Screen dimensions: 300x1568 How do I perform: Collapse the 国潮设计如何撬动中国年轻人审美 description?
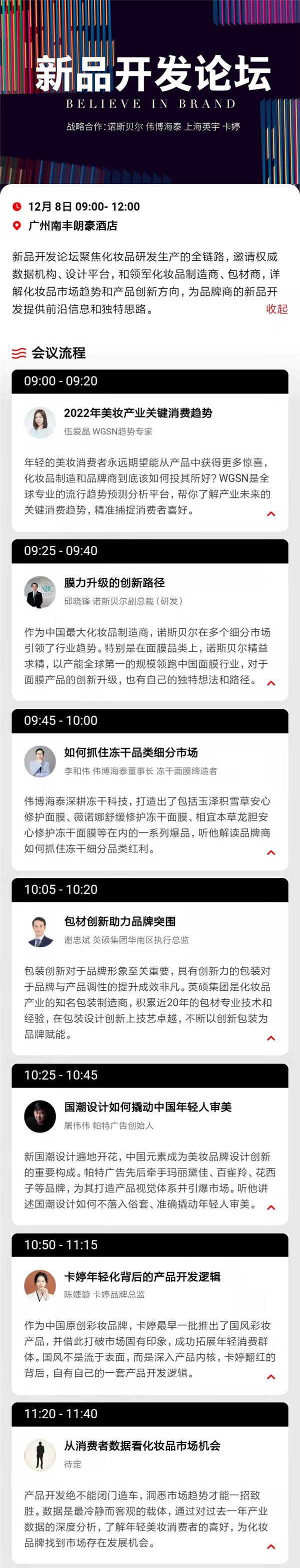click(x=271, y=1207)
